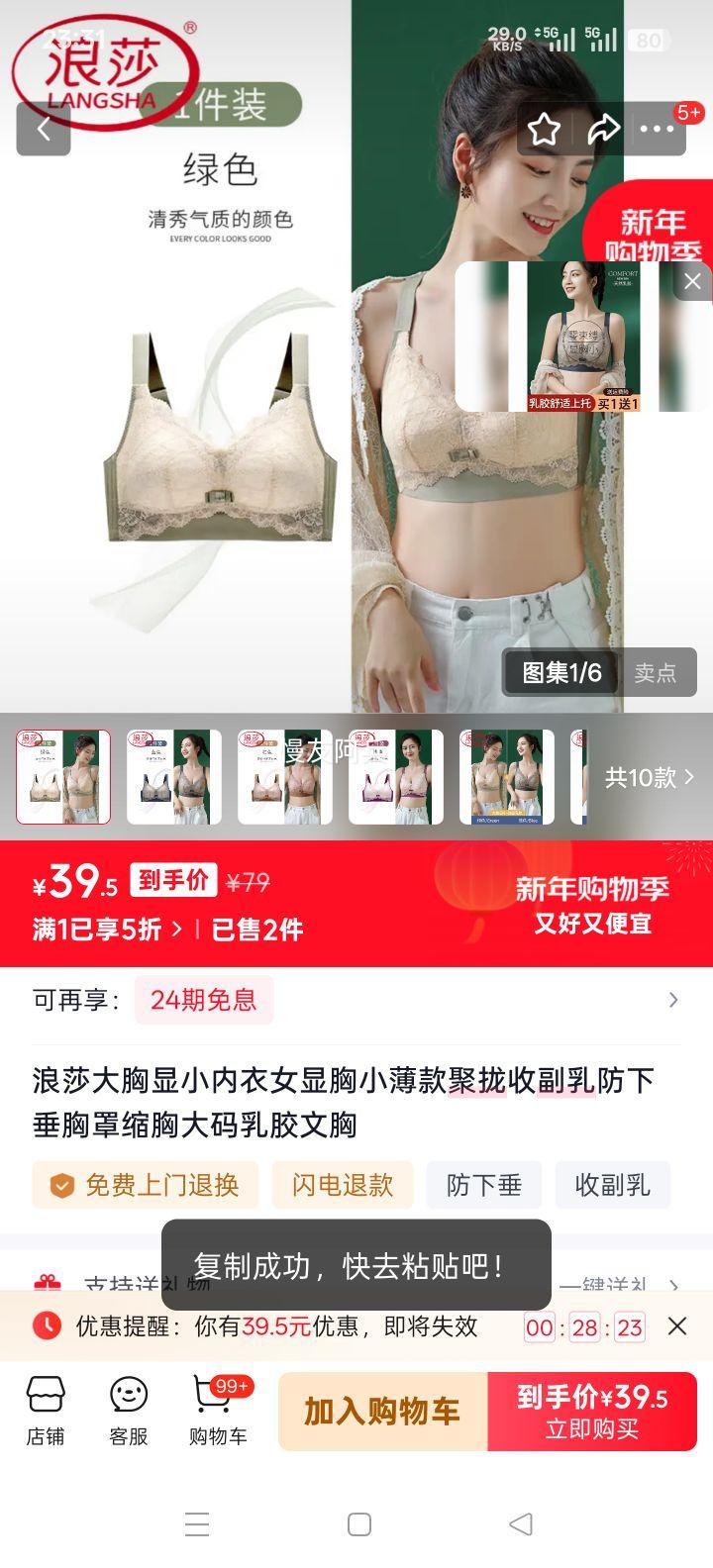Open the 24期免息 interest-free link
The width and height of the screenshot is (713, 1568).
point(203,1000)
